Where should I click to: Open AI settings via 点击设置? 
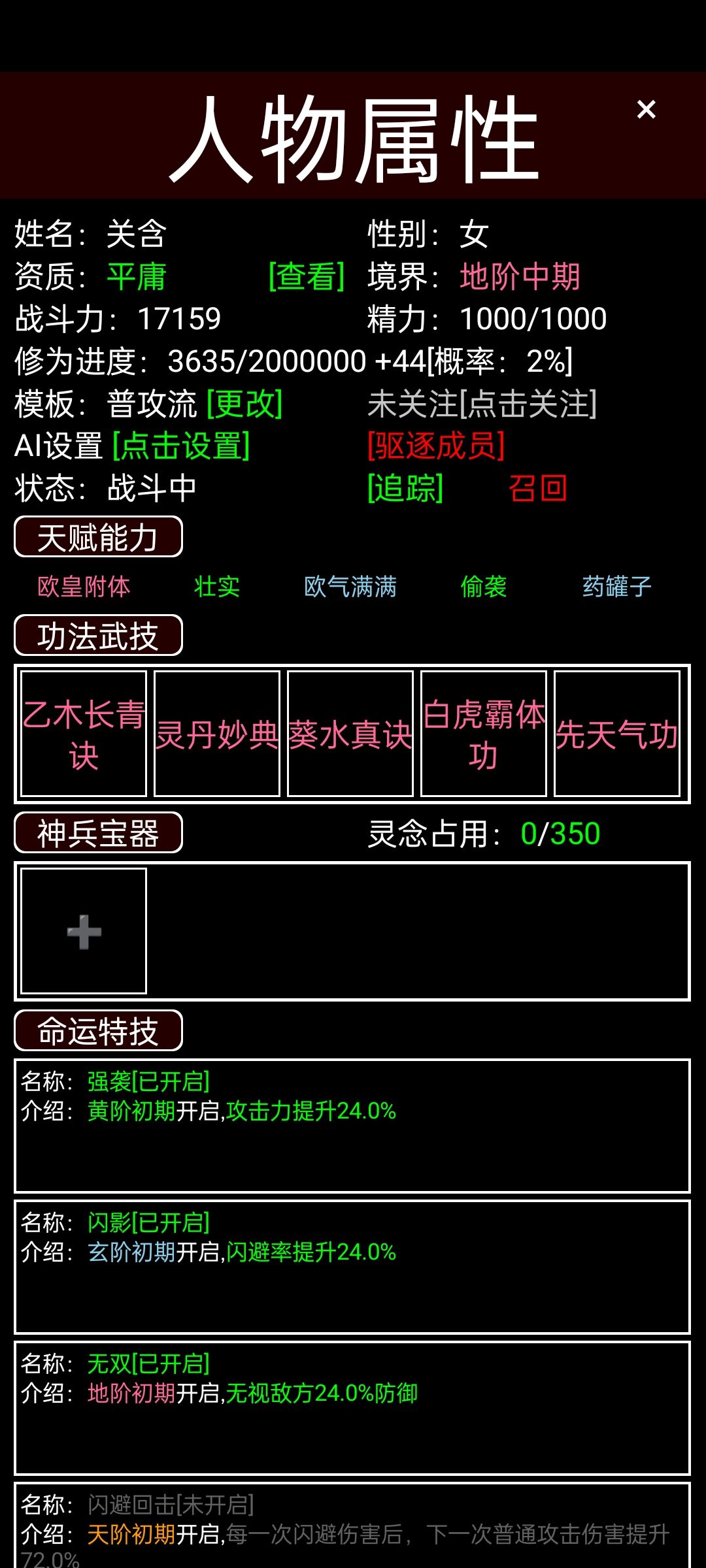click(x=182, y=446)
